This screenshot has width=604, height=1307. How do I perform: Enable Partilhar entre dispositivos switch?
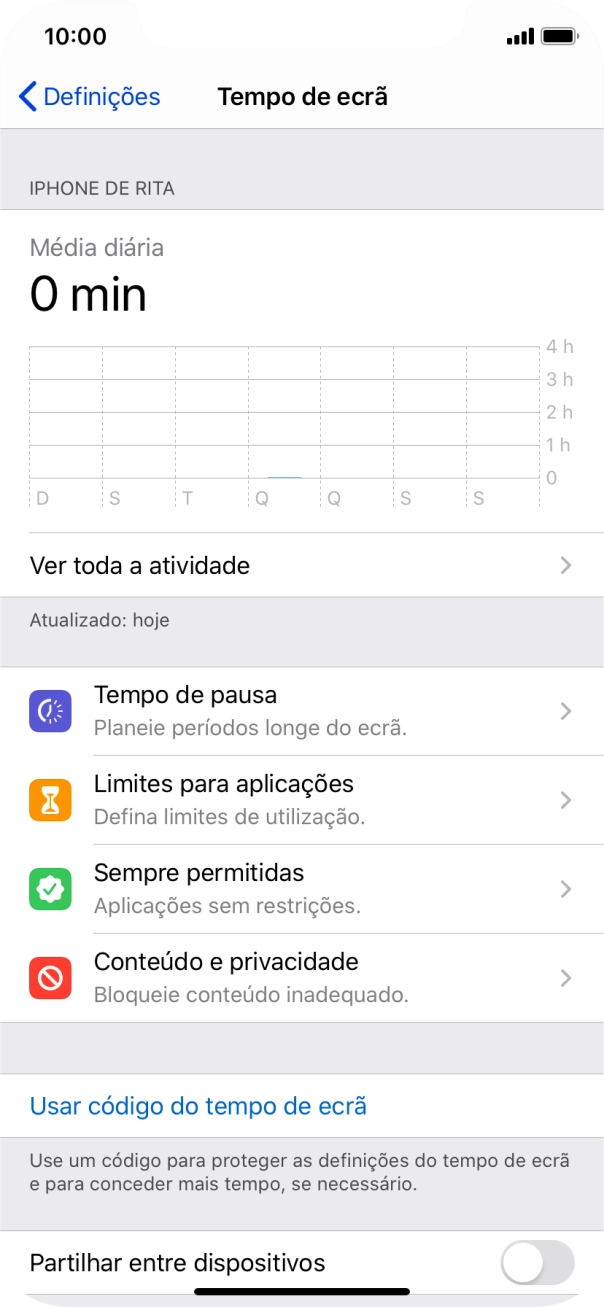(x=537, y=1263)
